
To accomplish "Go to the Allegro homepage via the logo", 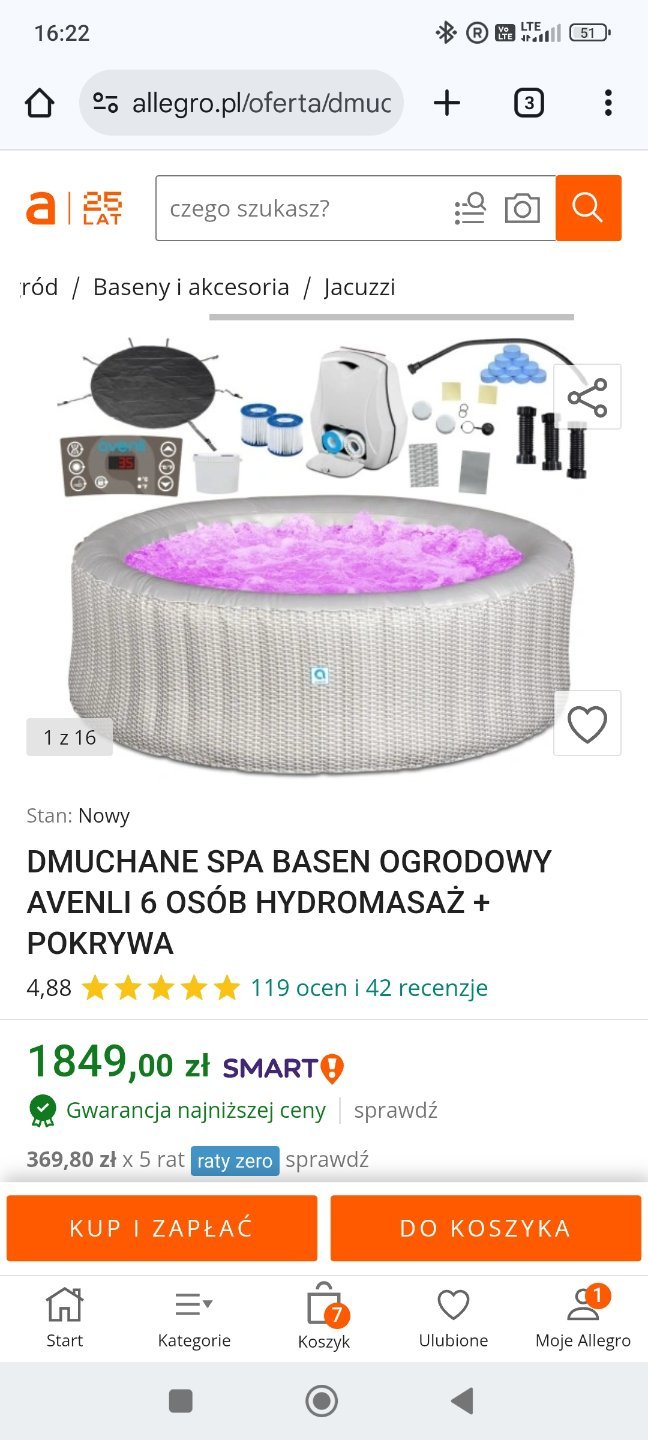I will pyautogui.click(x=73, y=208).
